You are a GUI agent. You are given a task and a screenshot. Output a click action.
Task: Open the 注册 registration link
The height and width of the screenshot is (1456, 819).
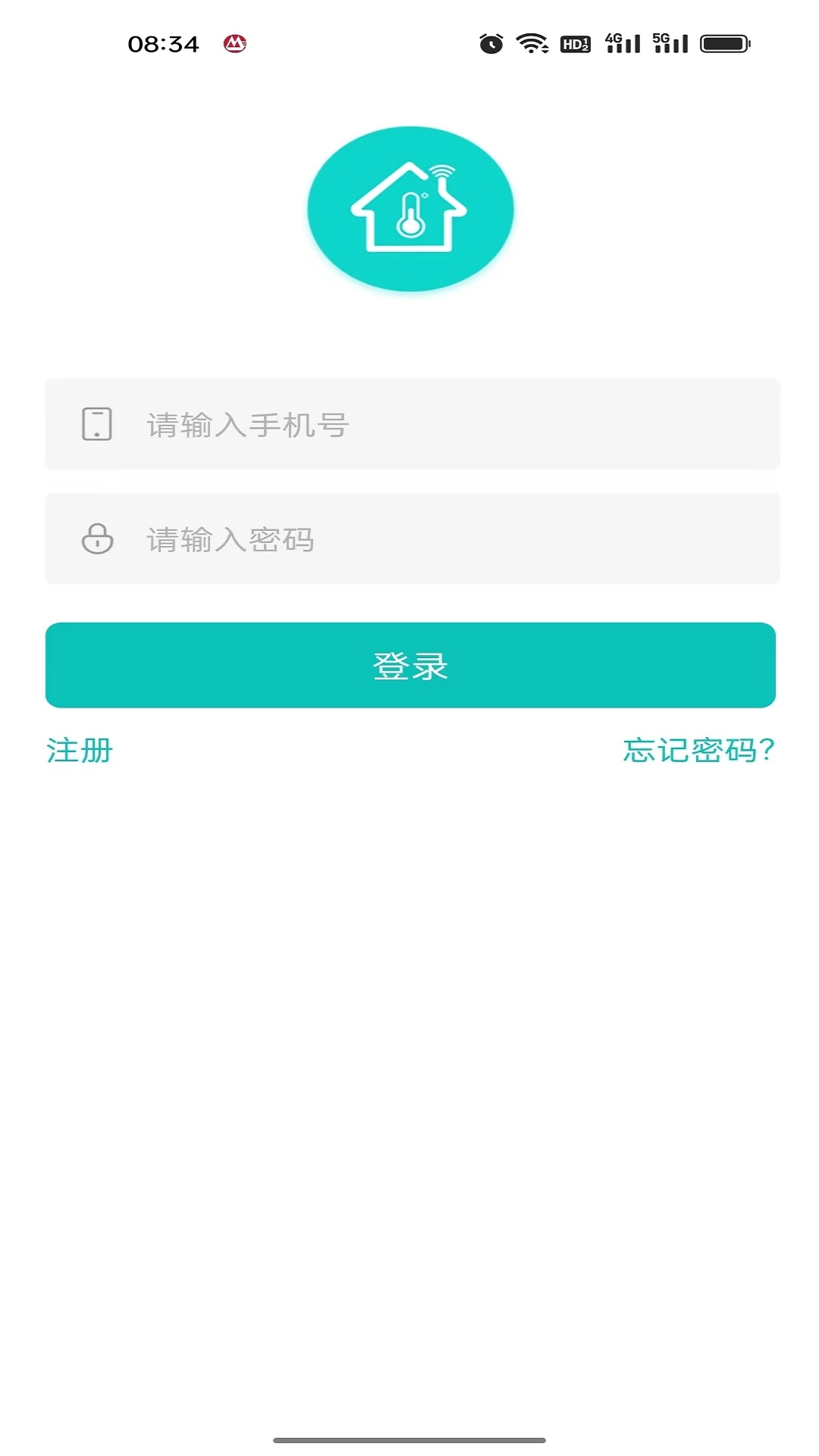coord(80,751)
